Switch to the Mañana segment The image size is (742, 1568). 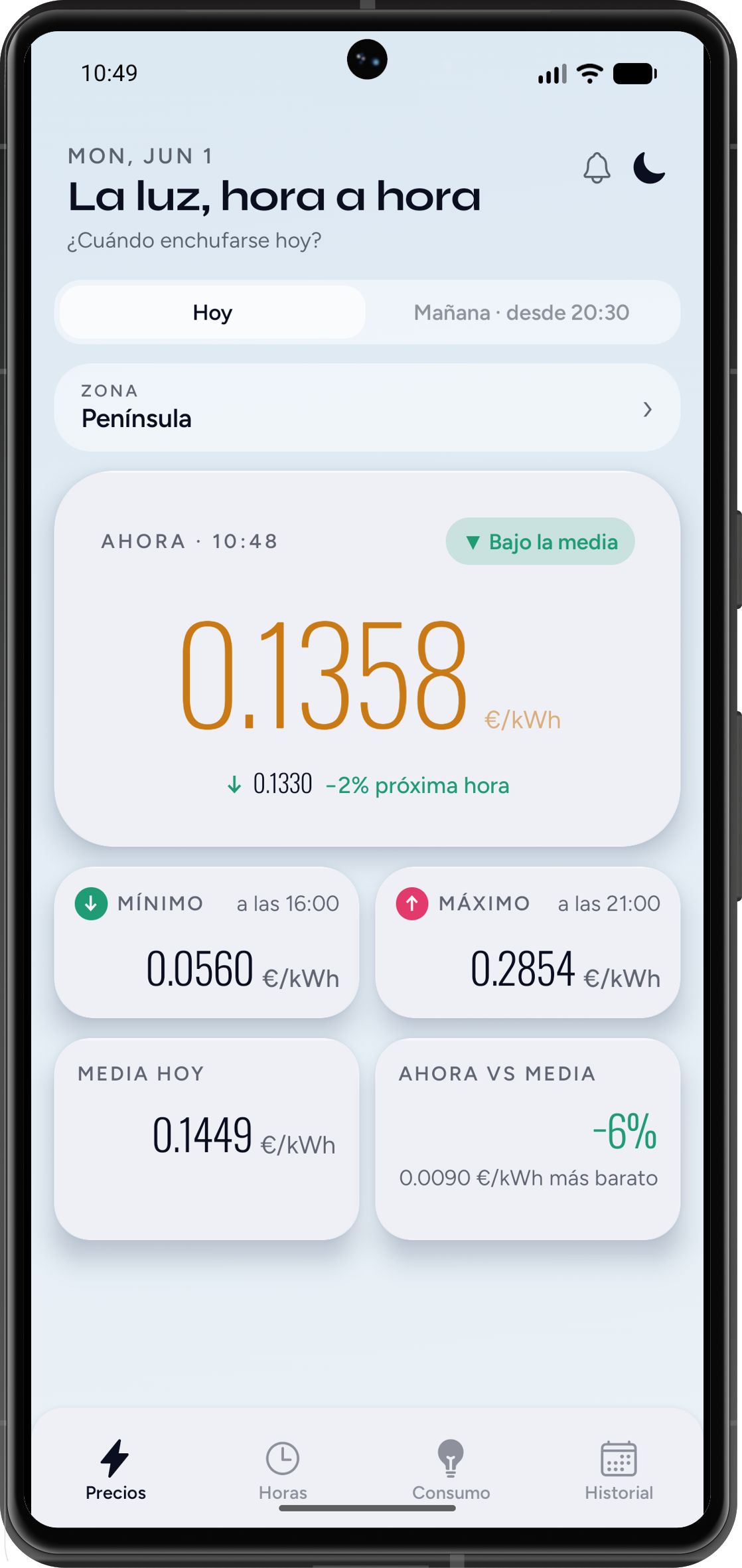(522, 312)
